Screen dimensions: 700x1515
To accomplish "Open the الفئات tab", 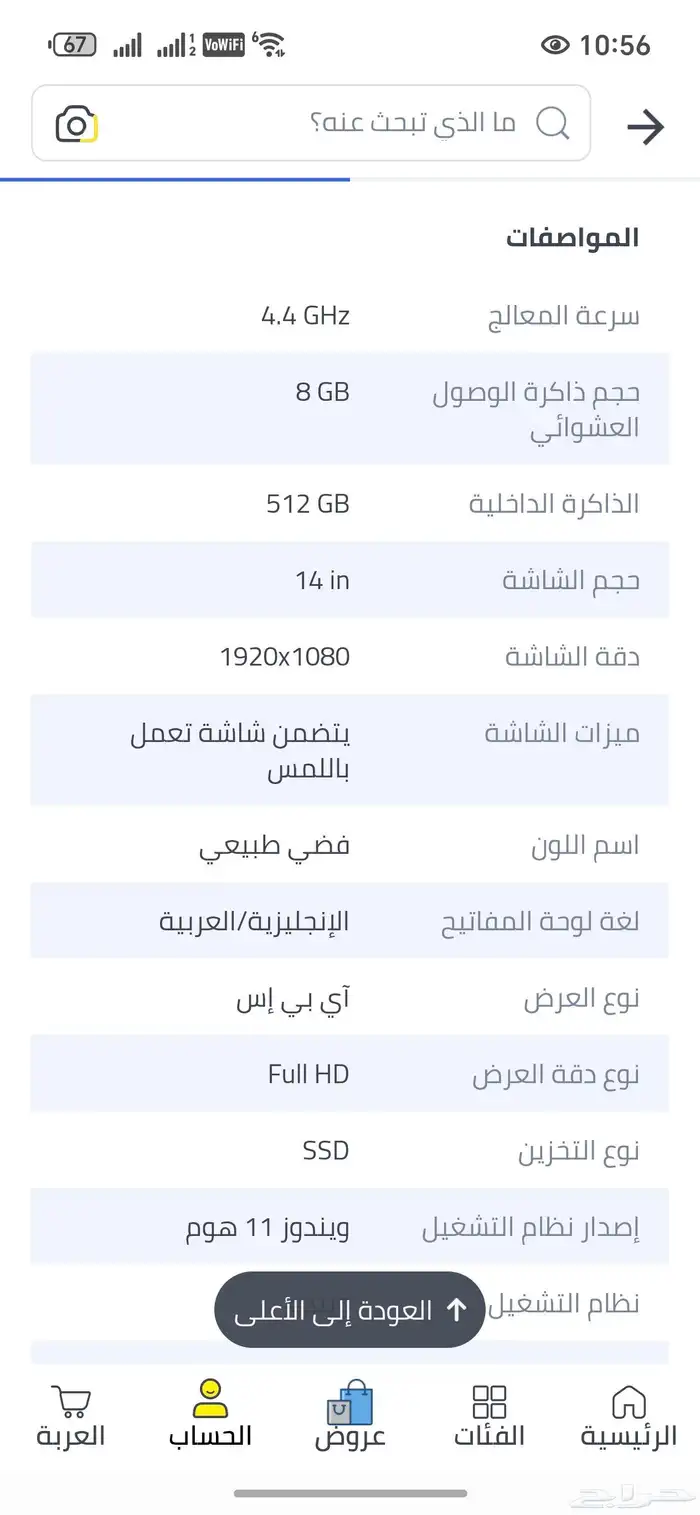I will 489,1417.
